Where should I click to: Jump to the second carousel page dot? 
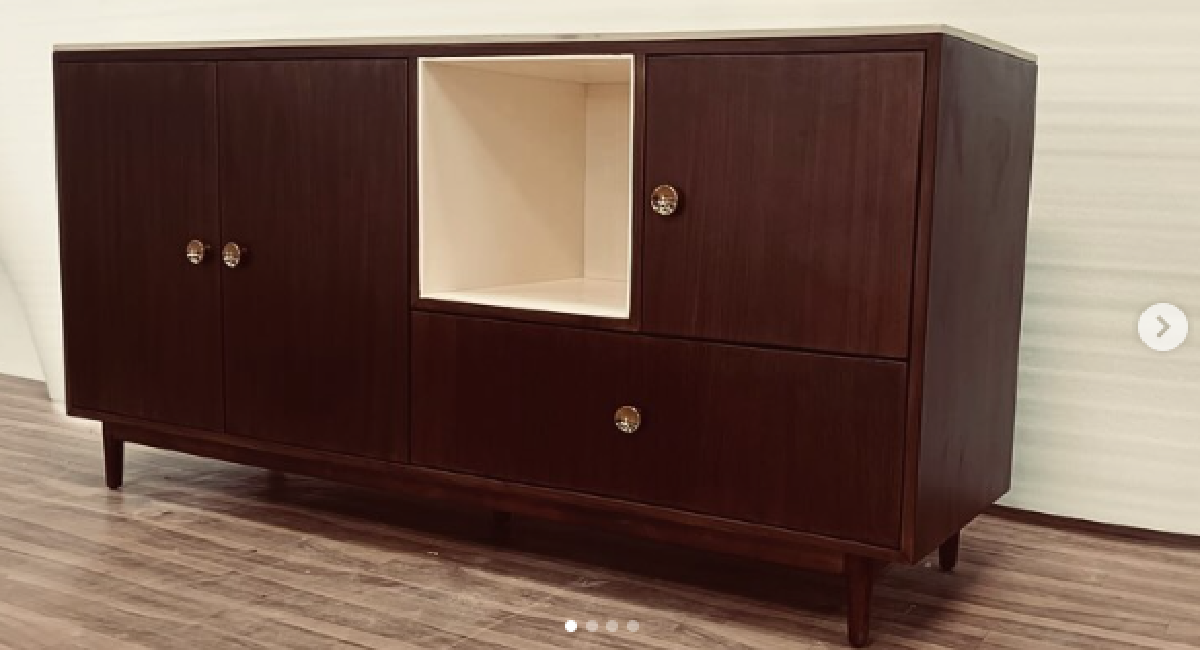click(x=591, y=626)
